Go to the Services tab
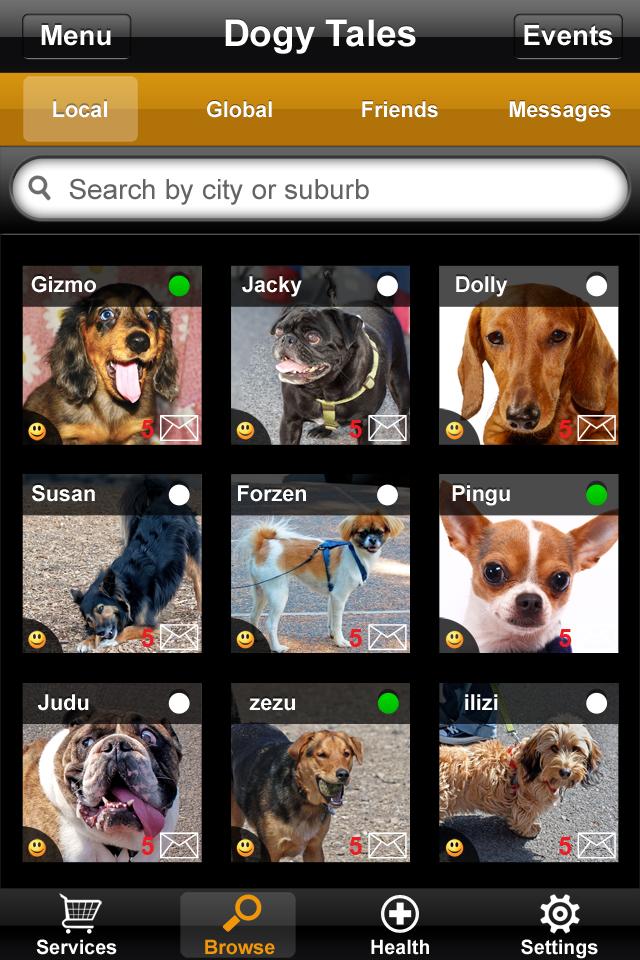 pos(76,926)
